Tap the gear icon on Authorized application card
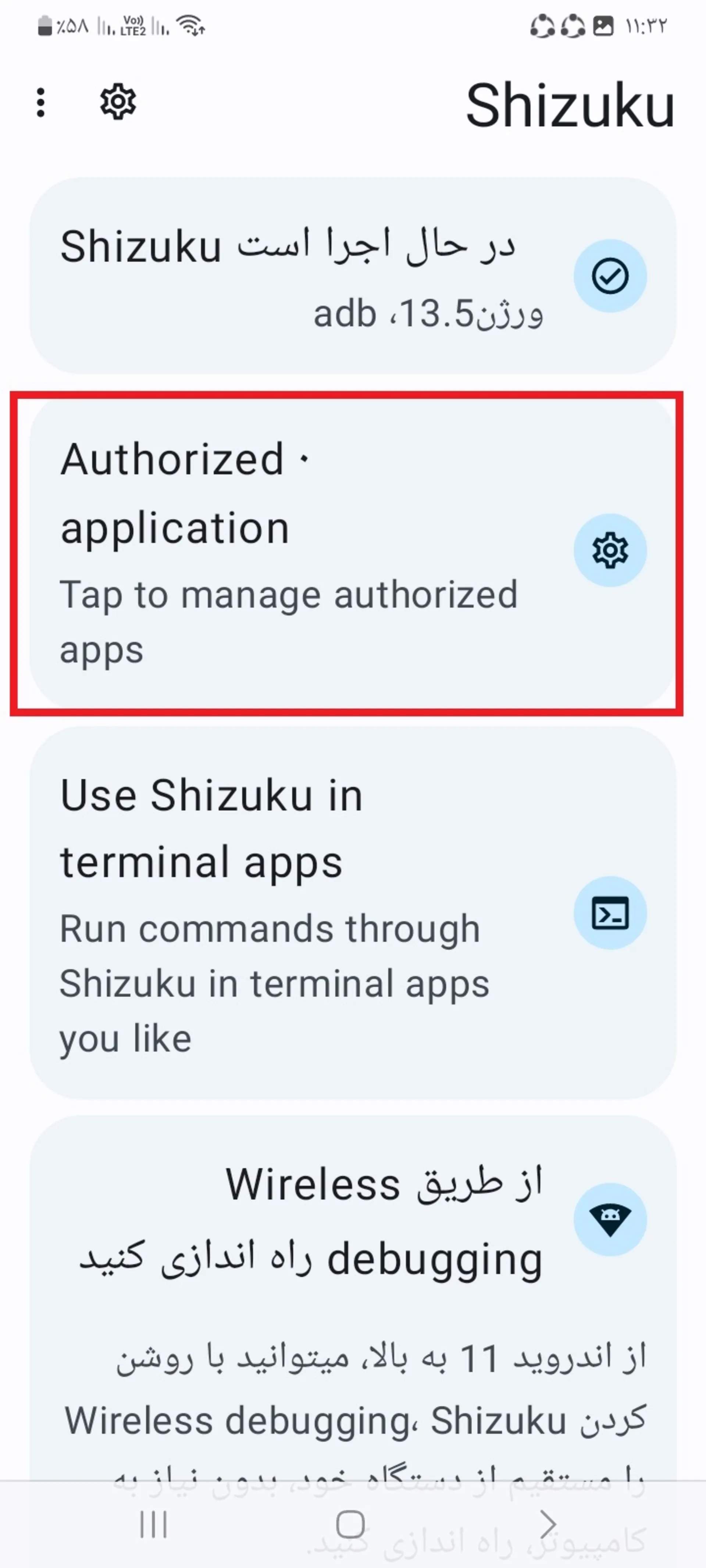This screenshot has height=1568, width=706. coord(611,550)
